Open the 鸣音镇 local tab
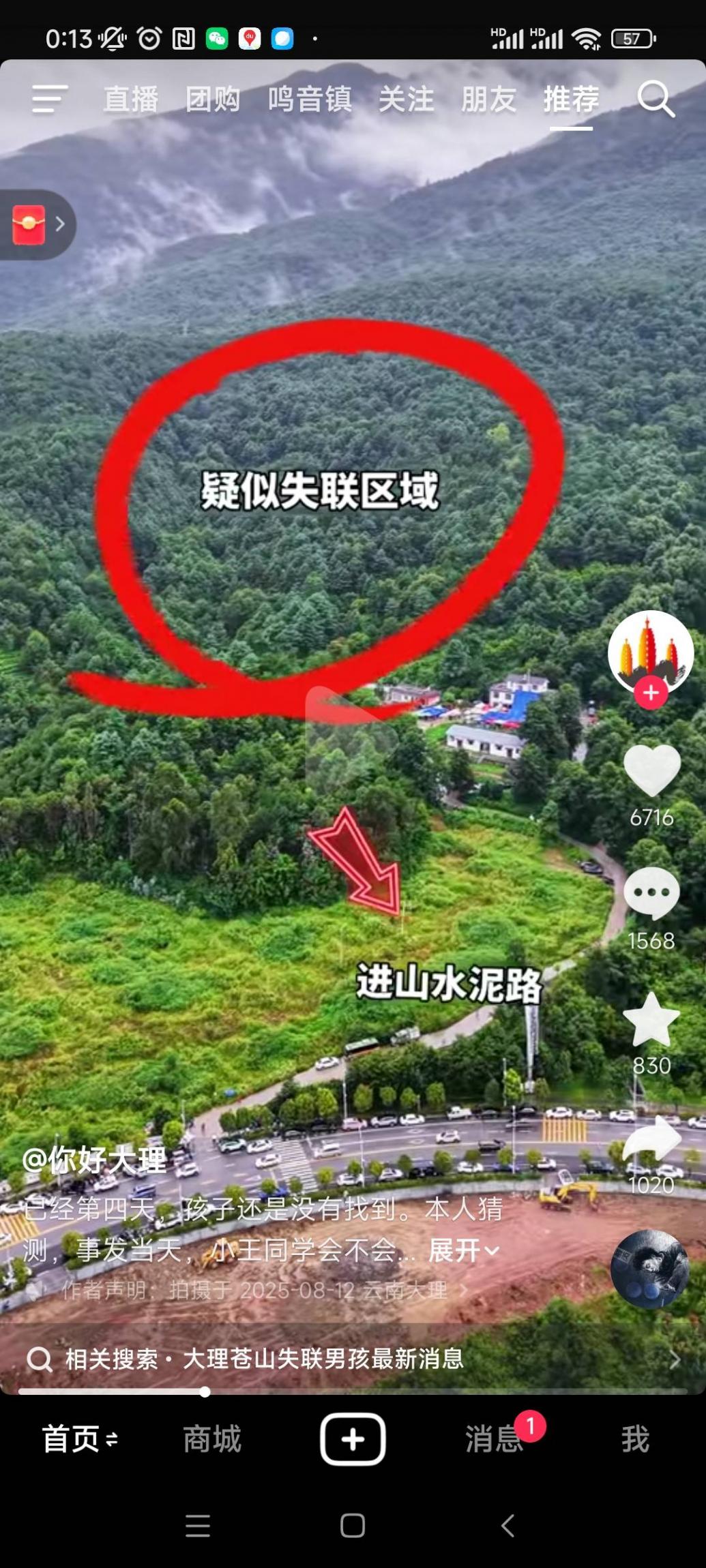Viewport: 706px width, 1568px height. pyautogui.click(x=310, y=100)
